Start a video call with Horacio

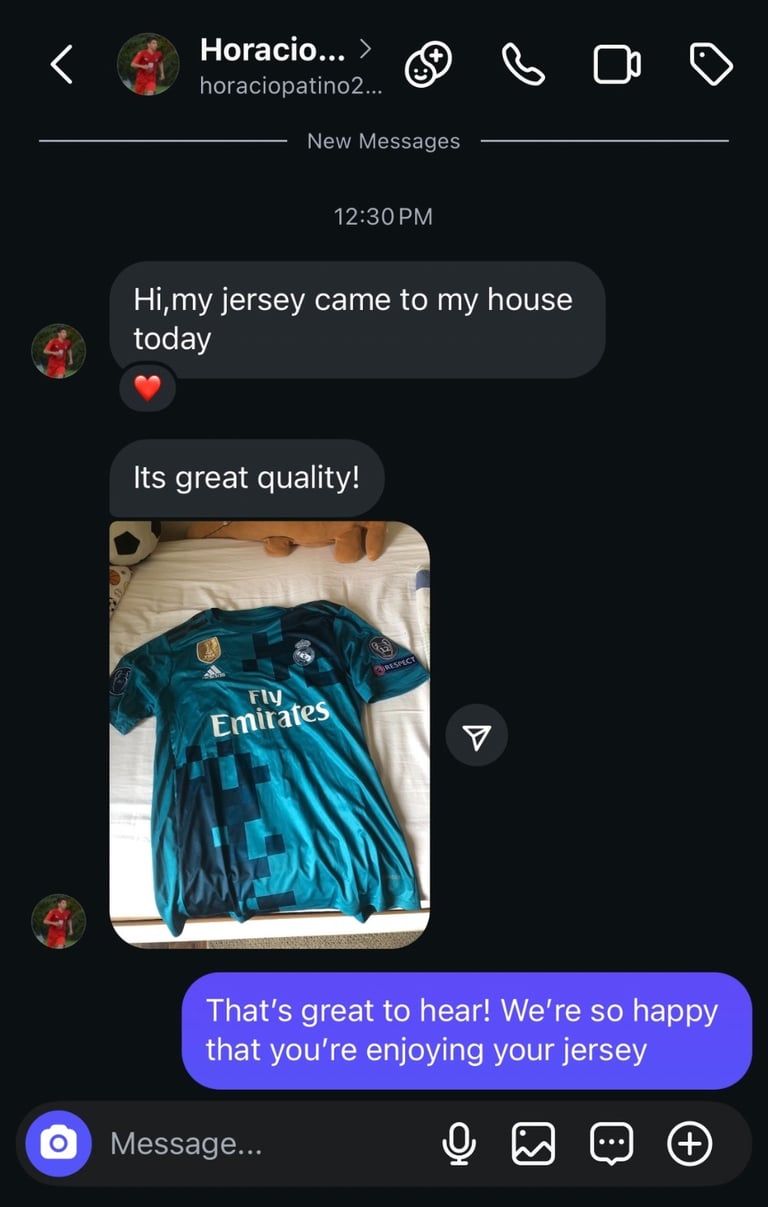pyautogui.click(x=616, y=65)
